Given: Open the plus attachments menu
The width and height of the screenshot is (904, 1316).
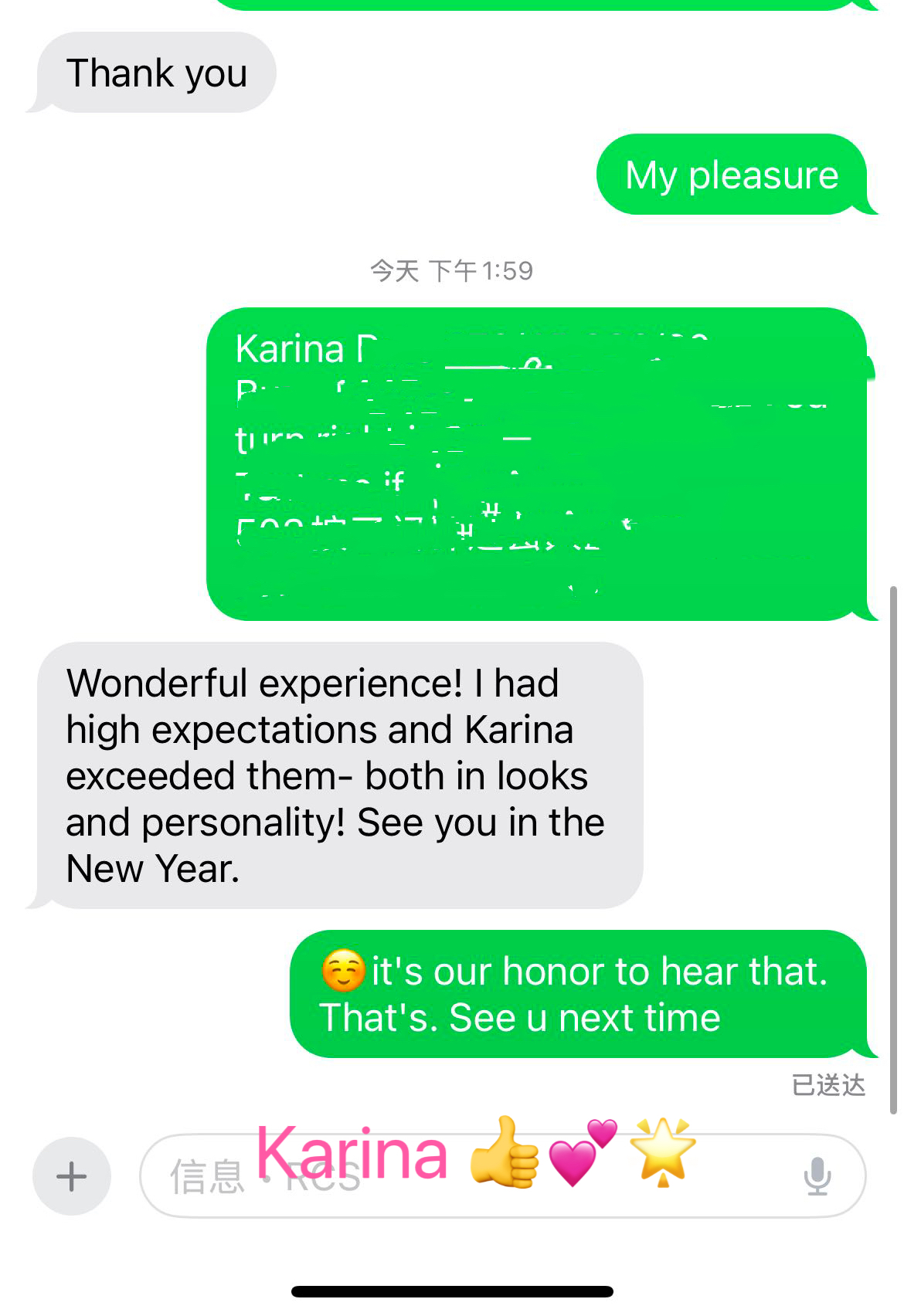Looking at the screenshot, I should coord(72,1176).
